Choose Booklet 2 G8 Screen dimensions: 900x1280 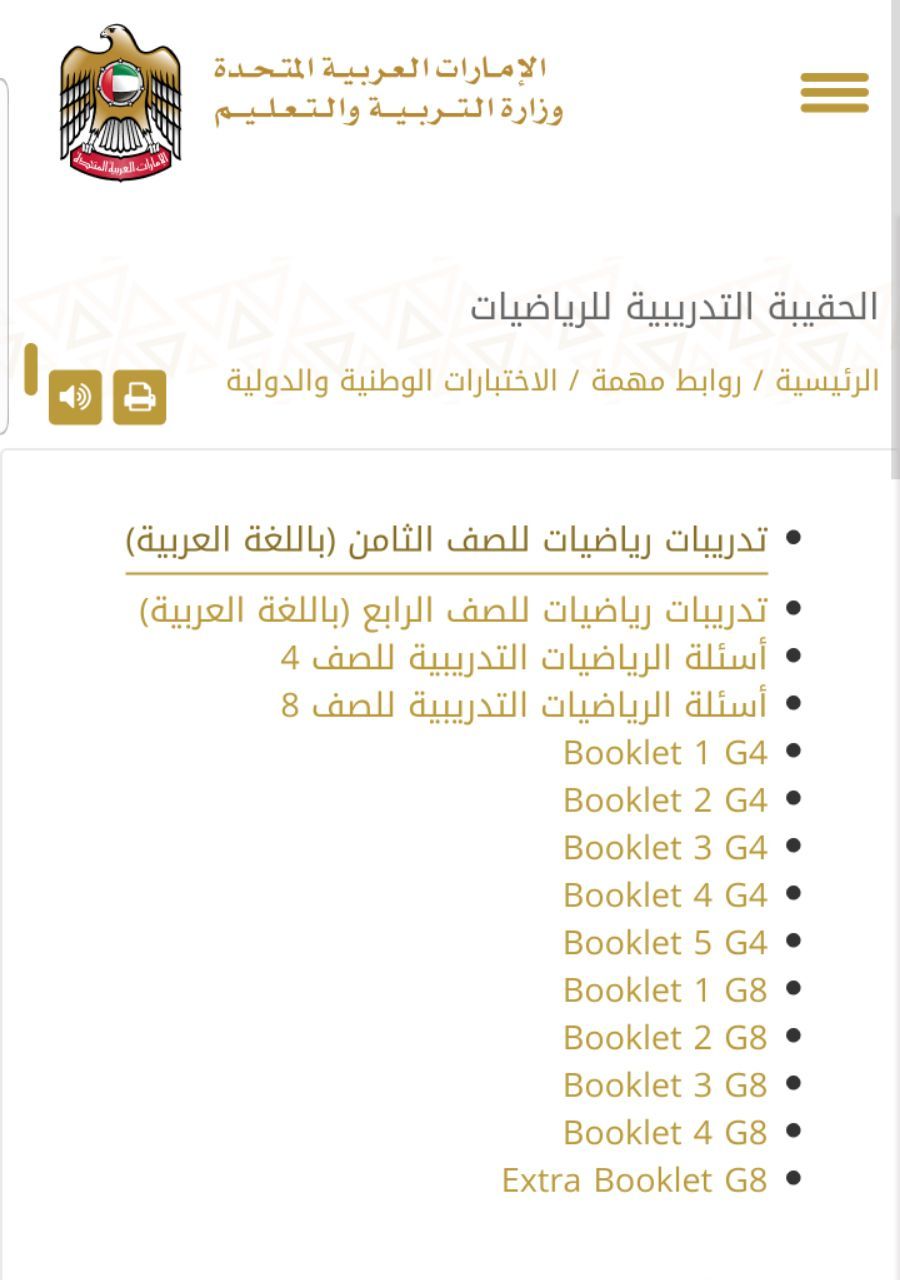tap(665, 1037)
